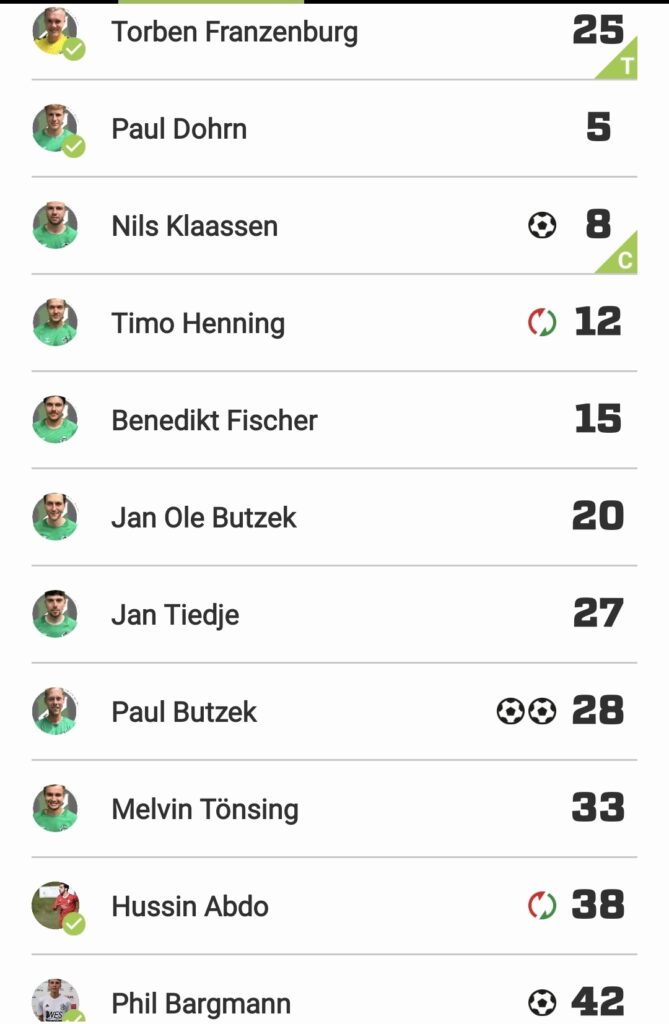Open Paul Dohrn's player profile
This screenshot has width=669, height=1024.
(x=179, y=129)
